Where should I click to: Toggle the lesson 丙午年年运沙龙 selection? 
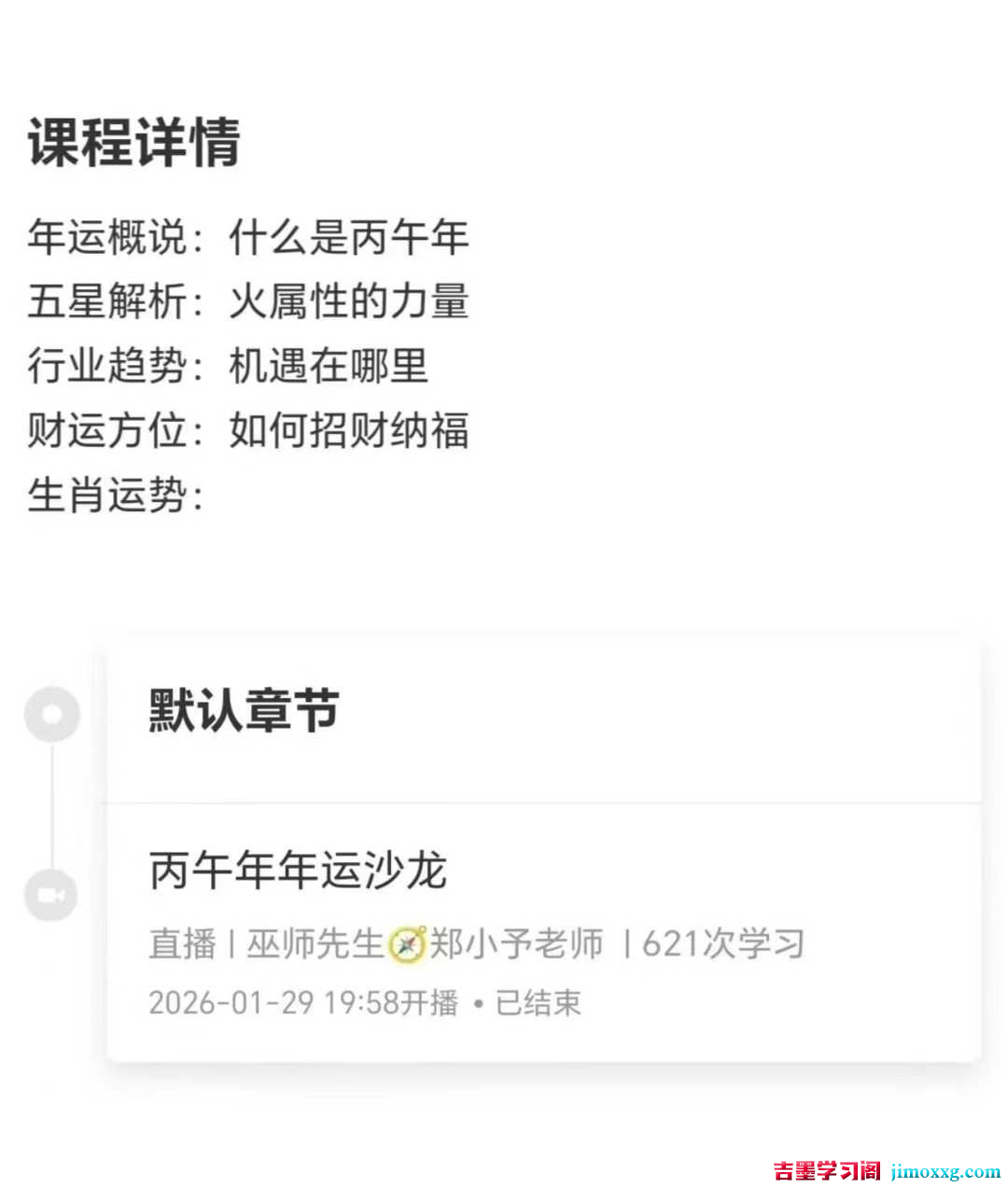point(297,872)
